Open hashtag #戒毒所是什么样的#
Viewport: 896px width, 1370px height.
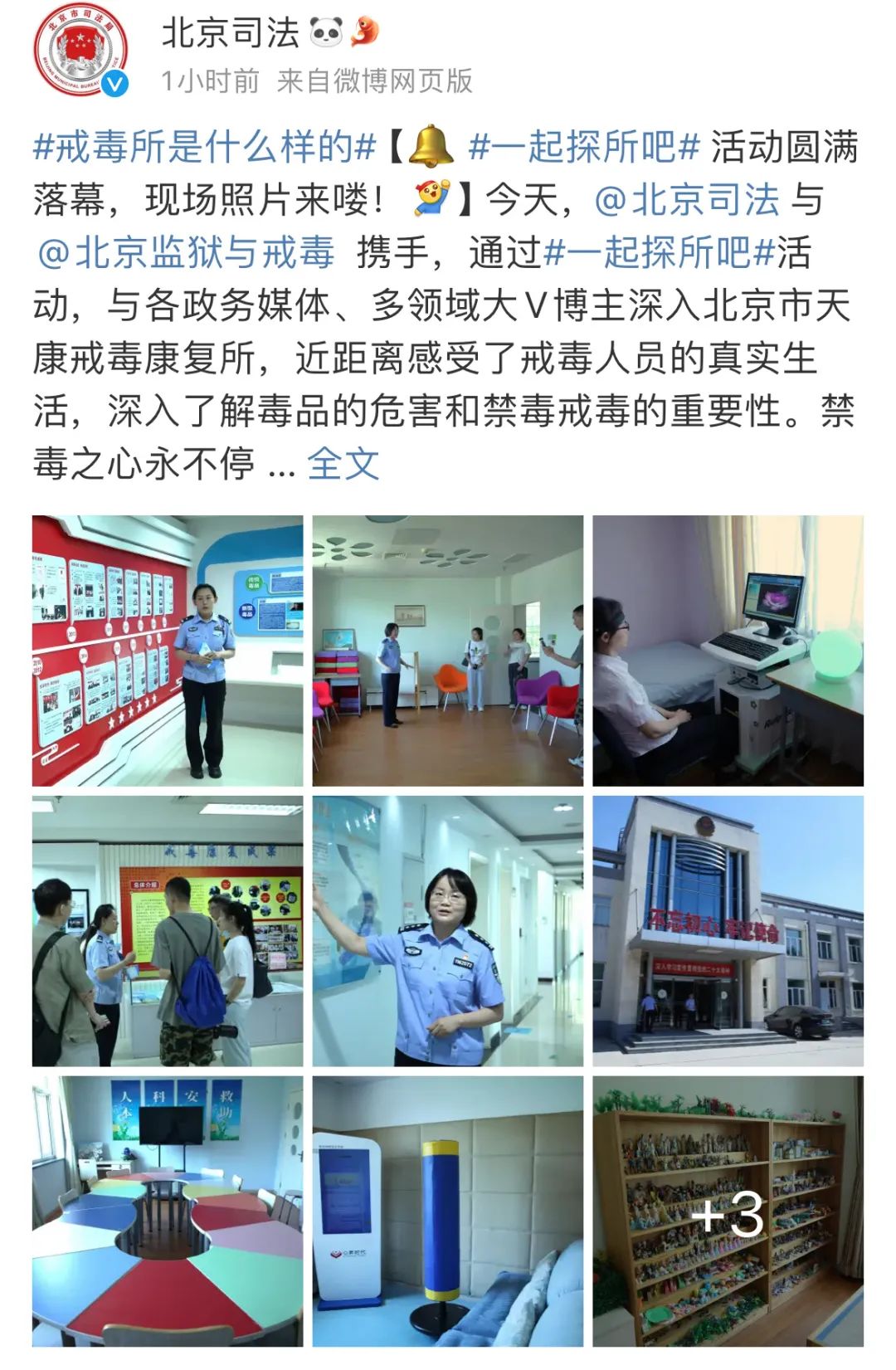click(x=204, y=148)
